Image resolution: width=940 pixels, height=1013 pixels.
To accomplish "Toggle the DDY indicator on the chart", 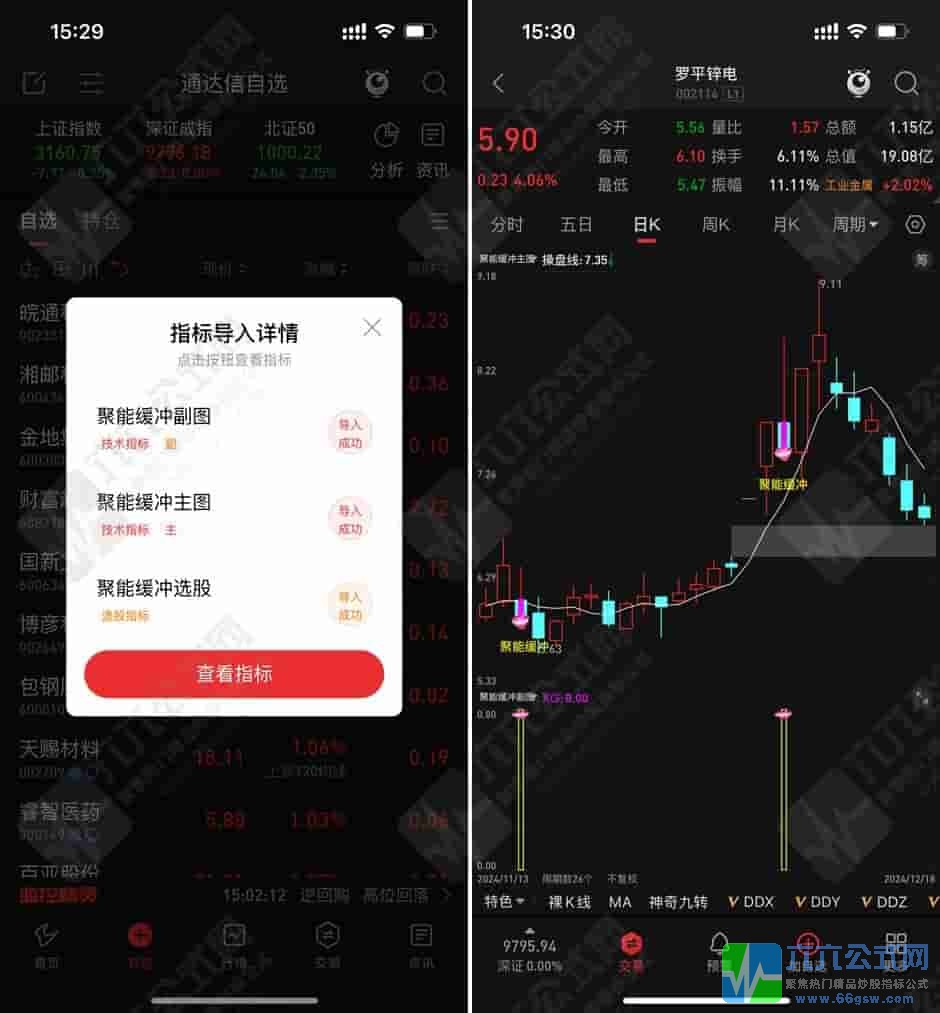I will pyautogui.click(x=818, y=902).
